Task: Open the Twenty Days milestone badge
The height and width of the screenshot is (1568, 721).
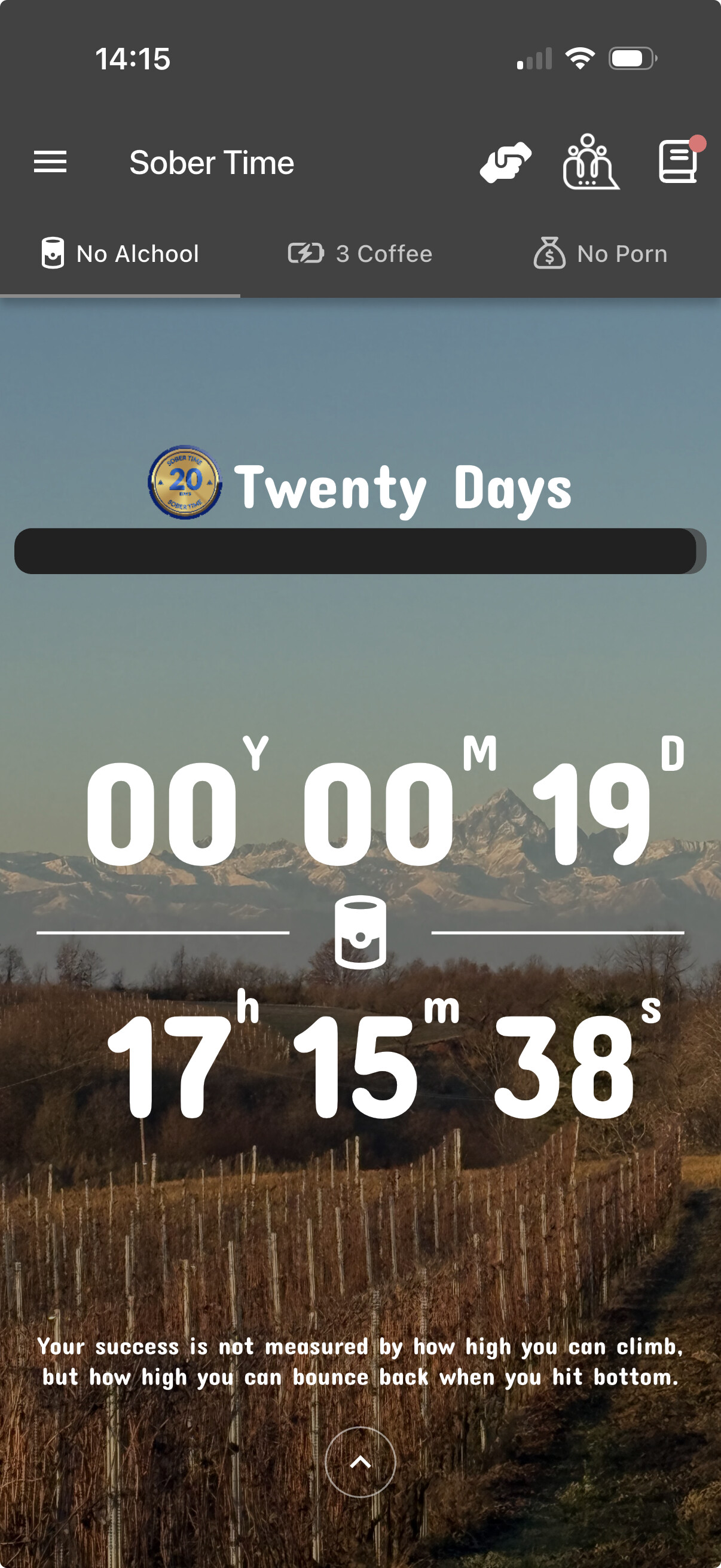Action: pos(185,481)
